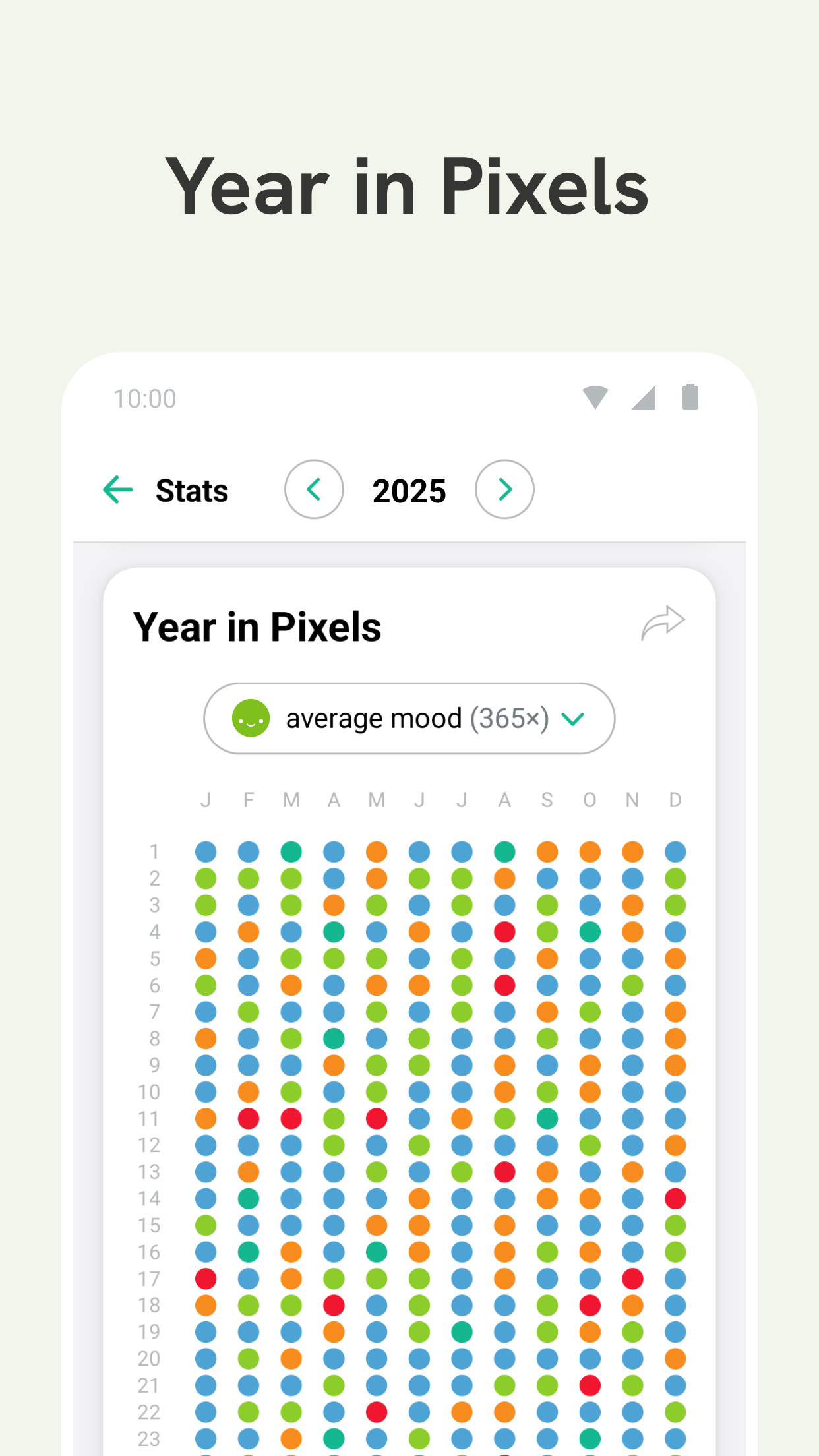Screen dimensions: 819x1456
Task: Click the Wi-Fi icon in the status bar
Action: click(x=594, y=396)
